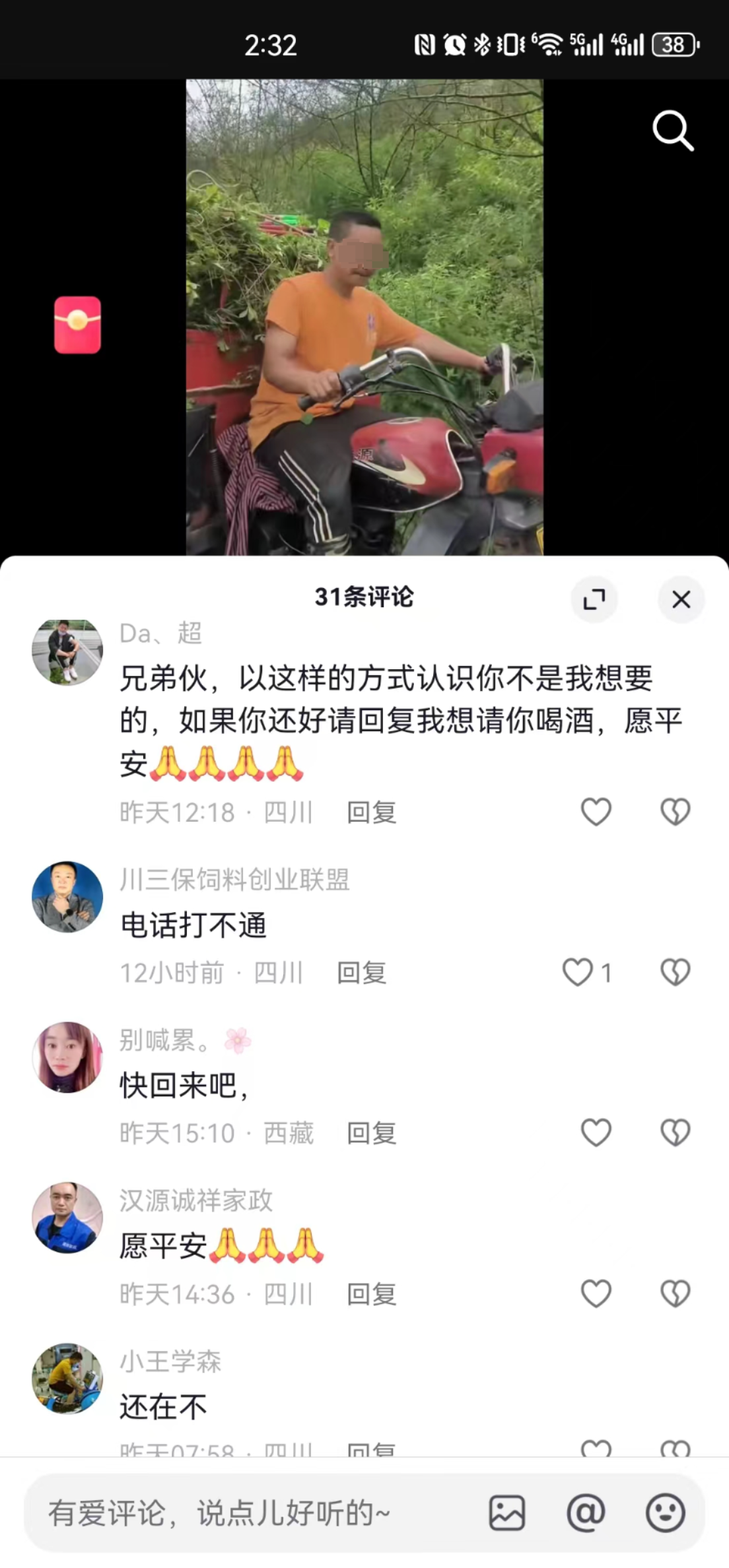729x1568 pixels.
Task: Reply to Da、超's comment
Action: (x=371, y=812)
